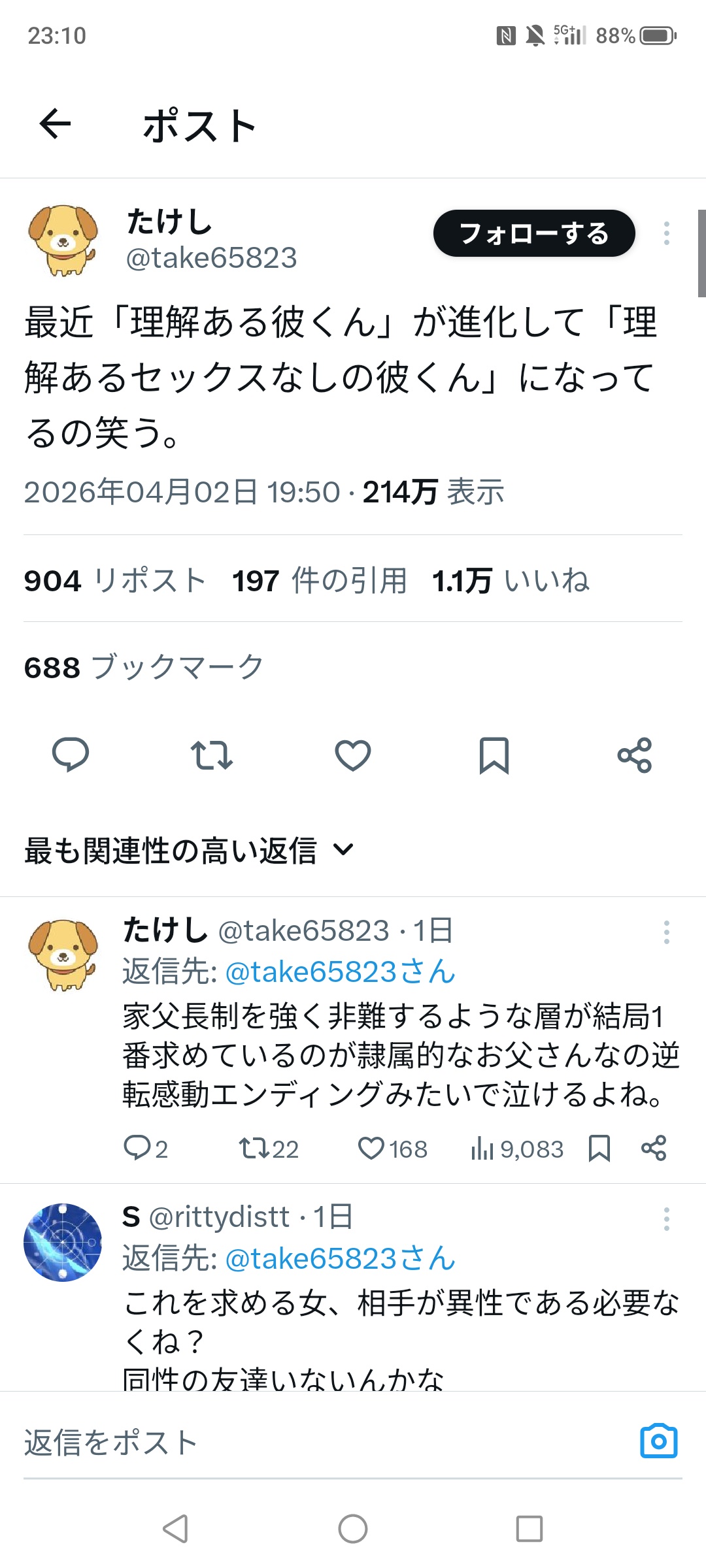Go back using the arrow icon

click(x=56, y=124)
